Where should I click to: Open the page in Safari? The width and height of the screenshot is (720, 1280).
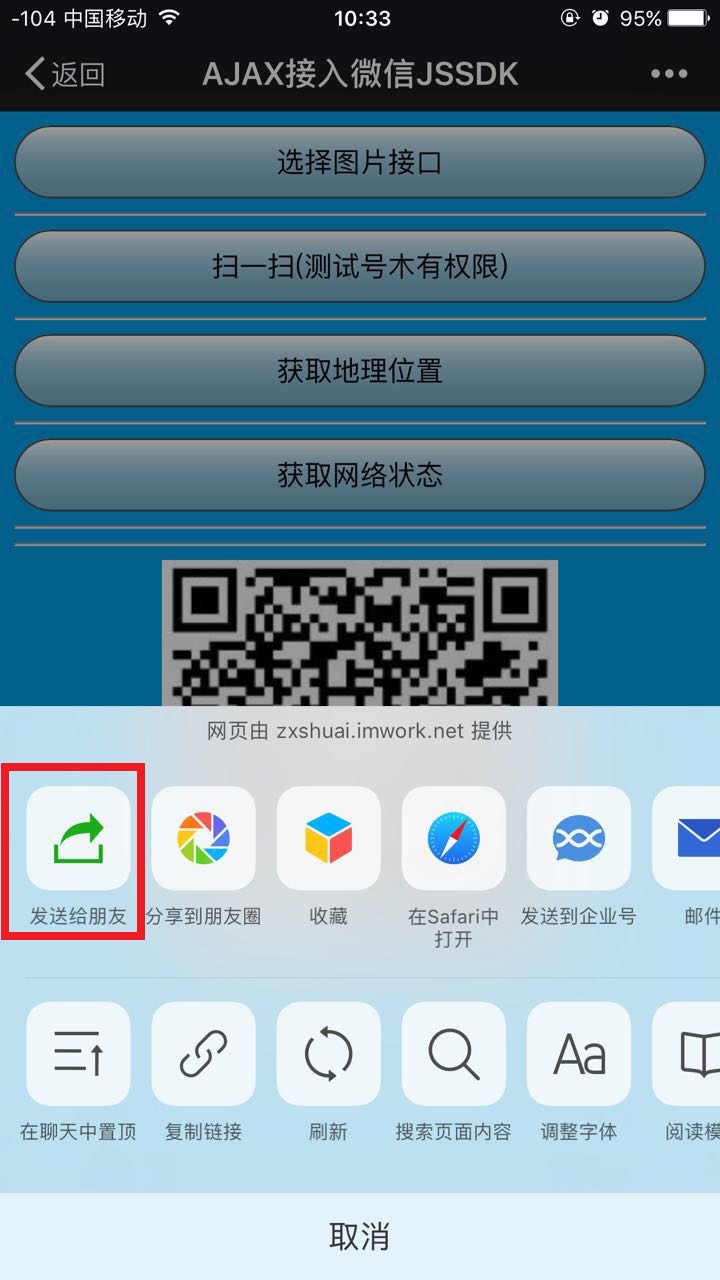pos(453,838)
